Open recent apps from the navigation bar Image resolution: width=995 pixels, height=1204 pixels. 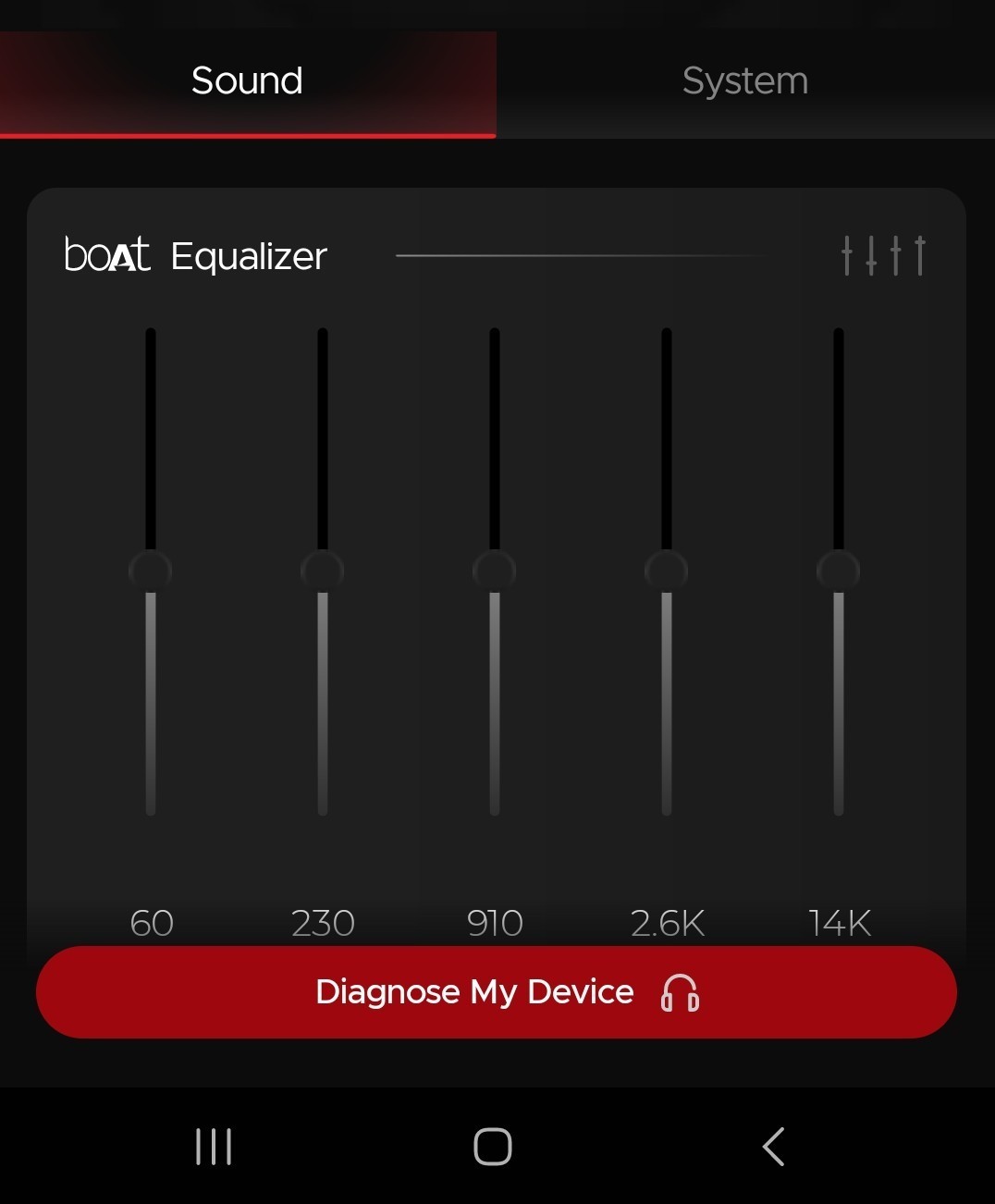(x=214, y=1147)
